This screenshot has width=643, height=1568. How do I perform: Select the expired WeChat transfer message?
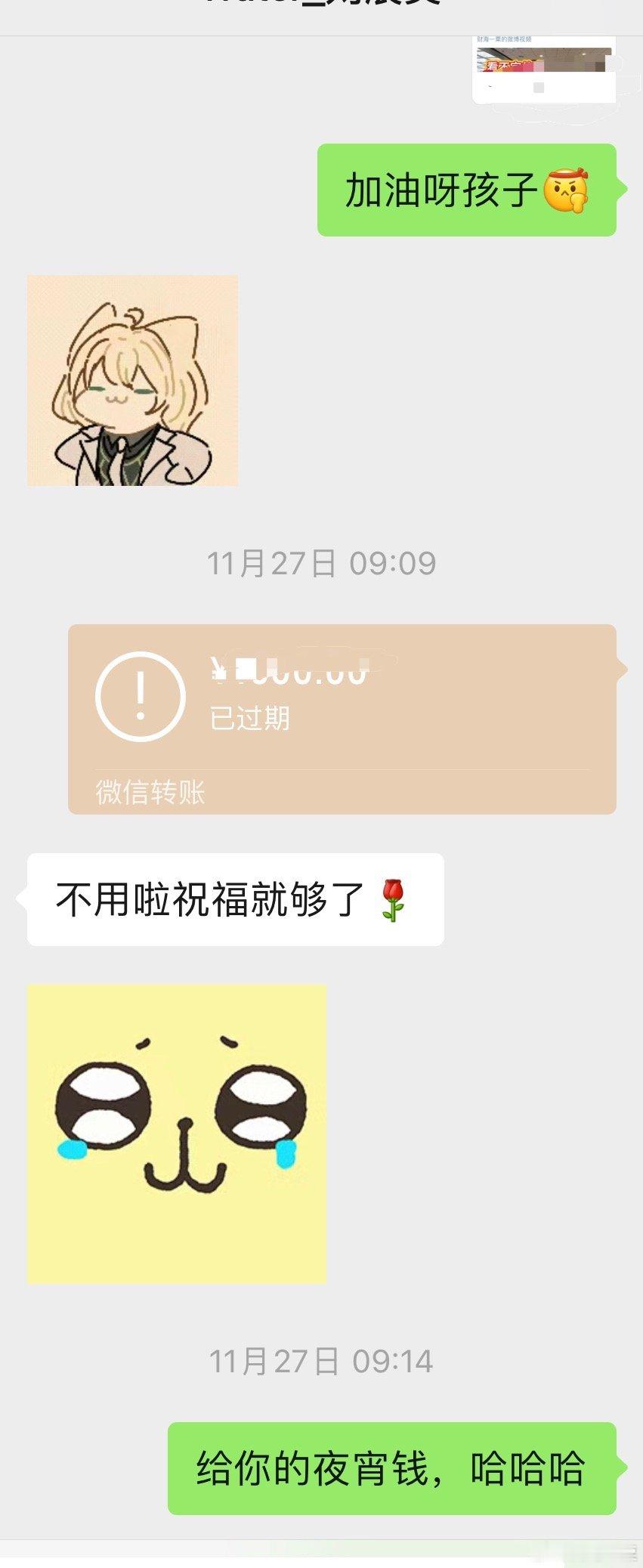click(340, 718)
